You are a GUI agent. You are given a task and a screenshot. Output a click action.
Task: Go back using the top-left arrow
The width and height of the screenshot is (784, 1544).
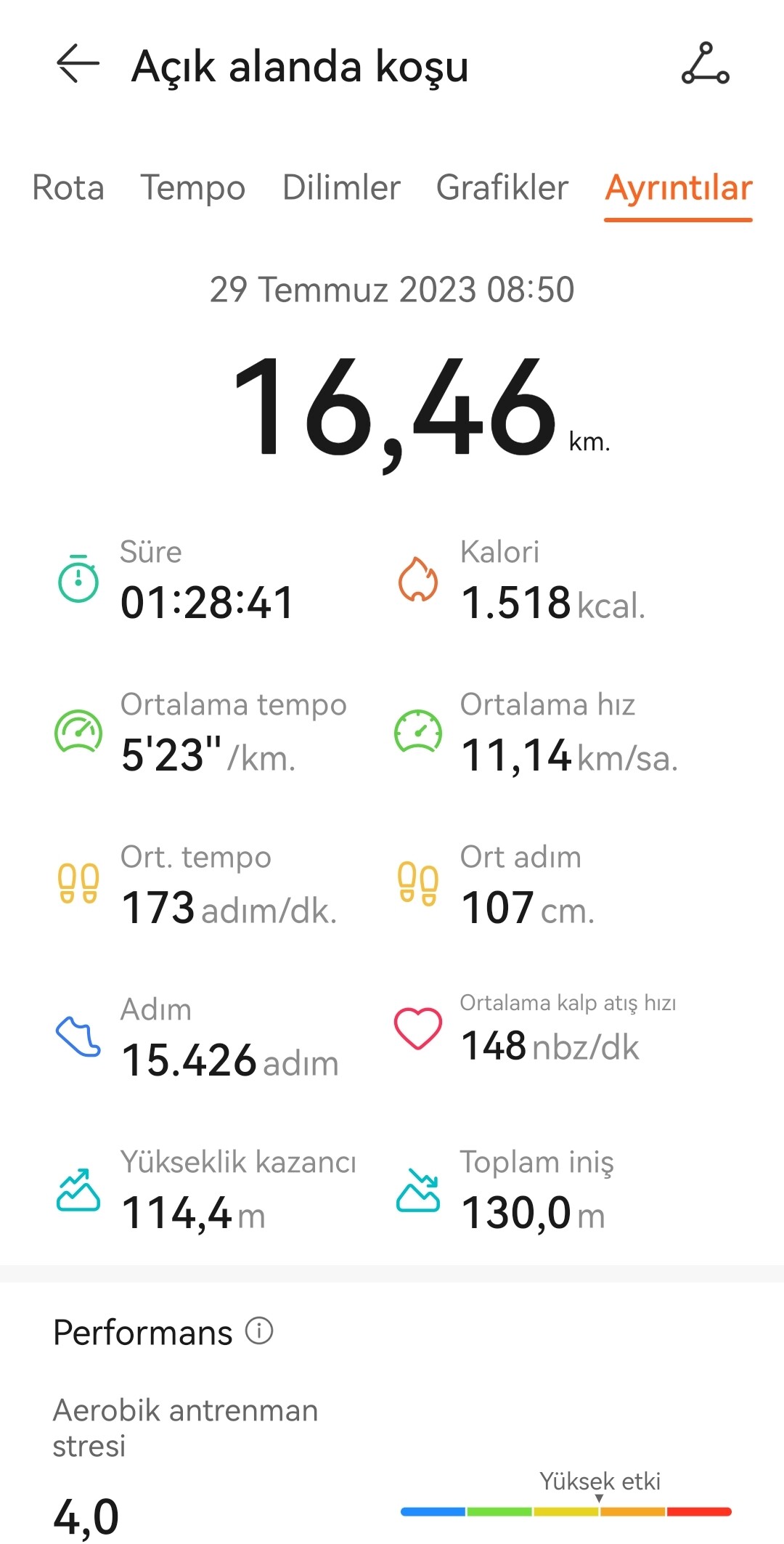pyautogui.click(x=78, y=64)
